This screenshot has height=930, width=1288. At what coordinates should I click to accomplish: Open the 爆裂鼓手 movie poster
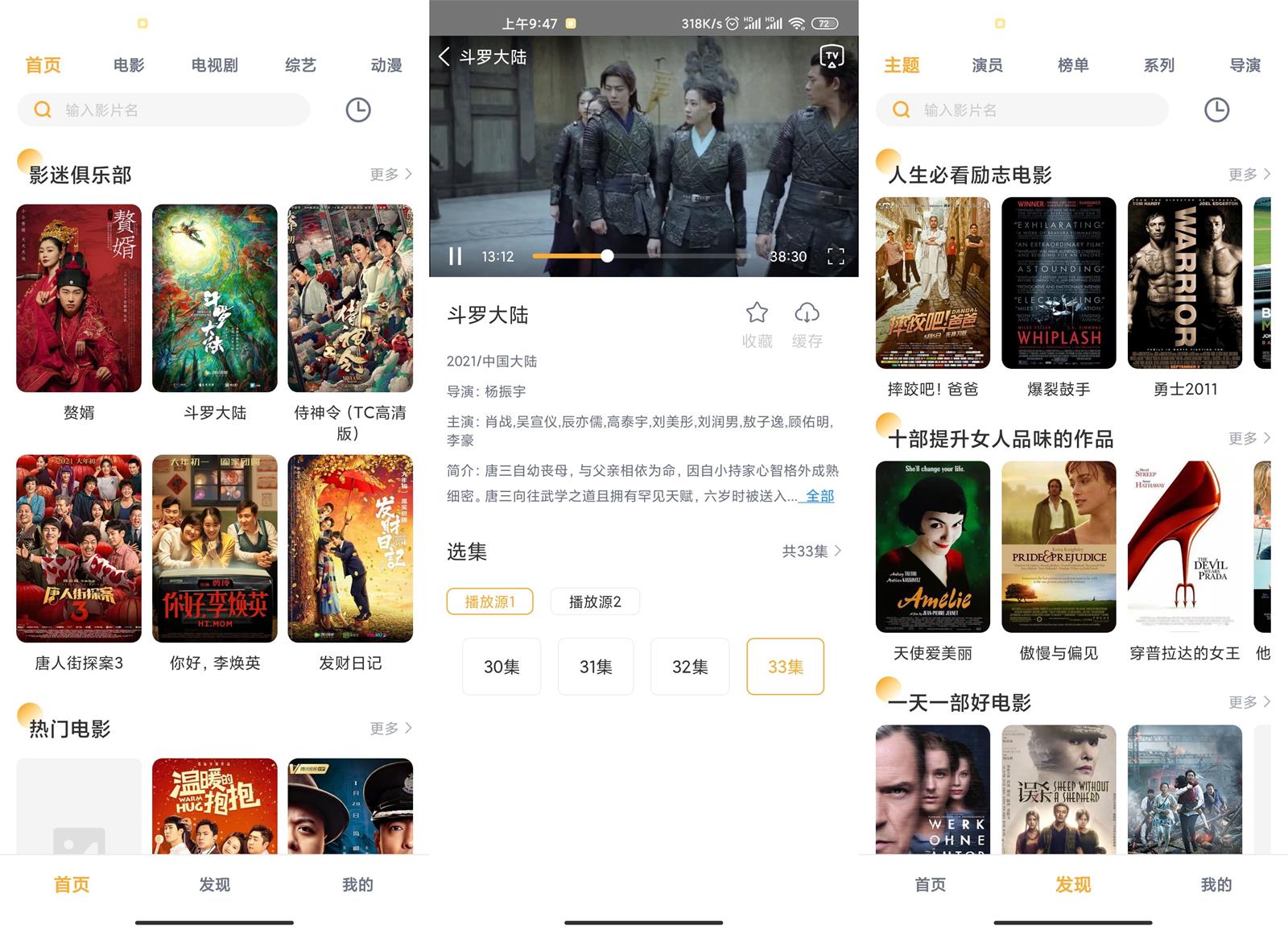coord(1059,283)
